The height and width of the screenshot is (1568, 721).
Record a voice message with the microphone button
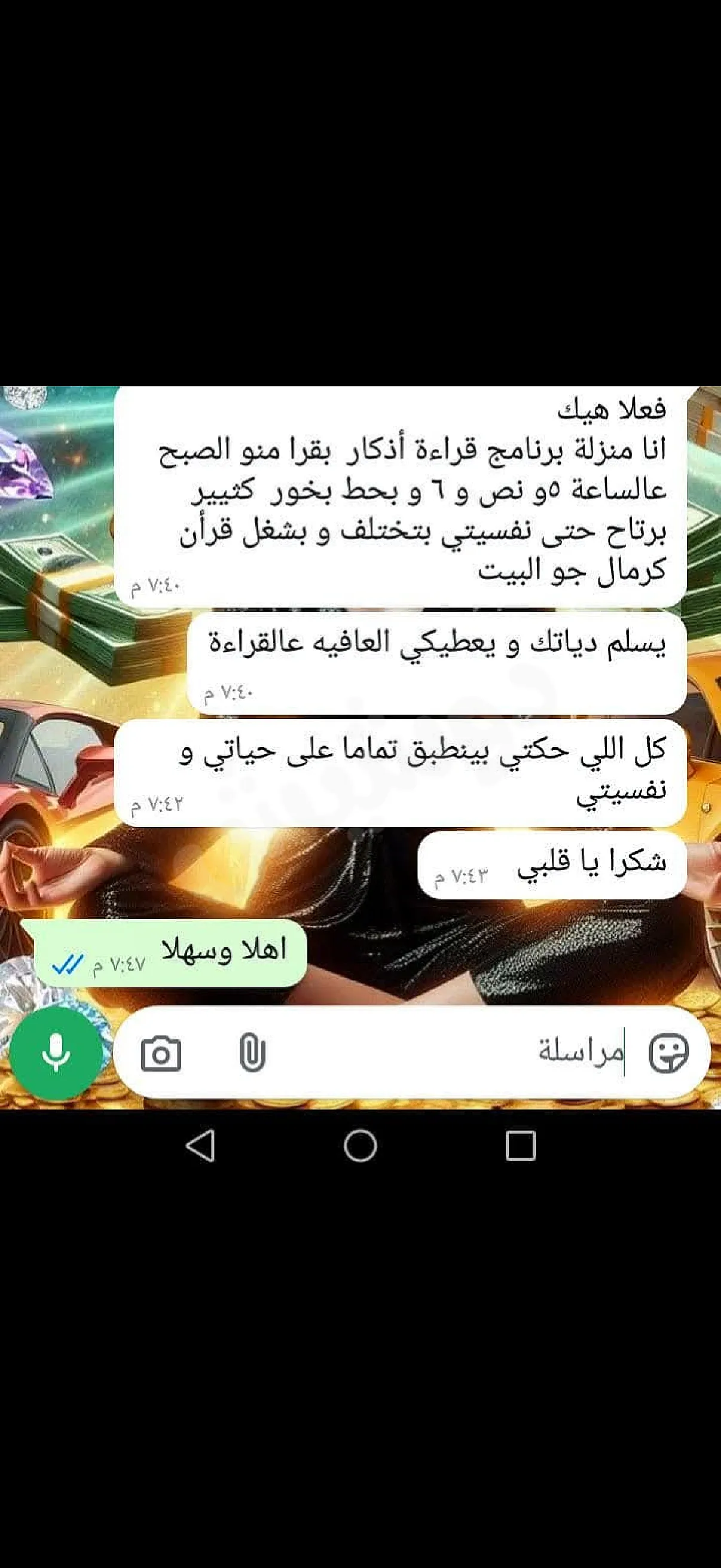(56, 1053)
